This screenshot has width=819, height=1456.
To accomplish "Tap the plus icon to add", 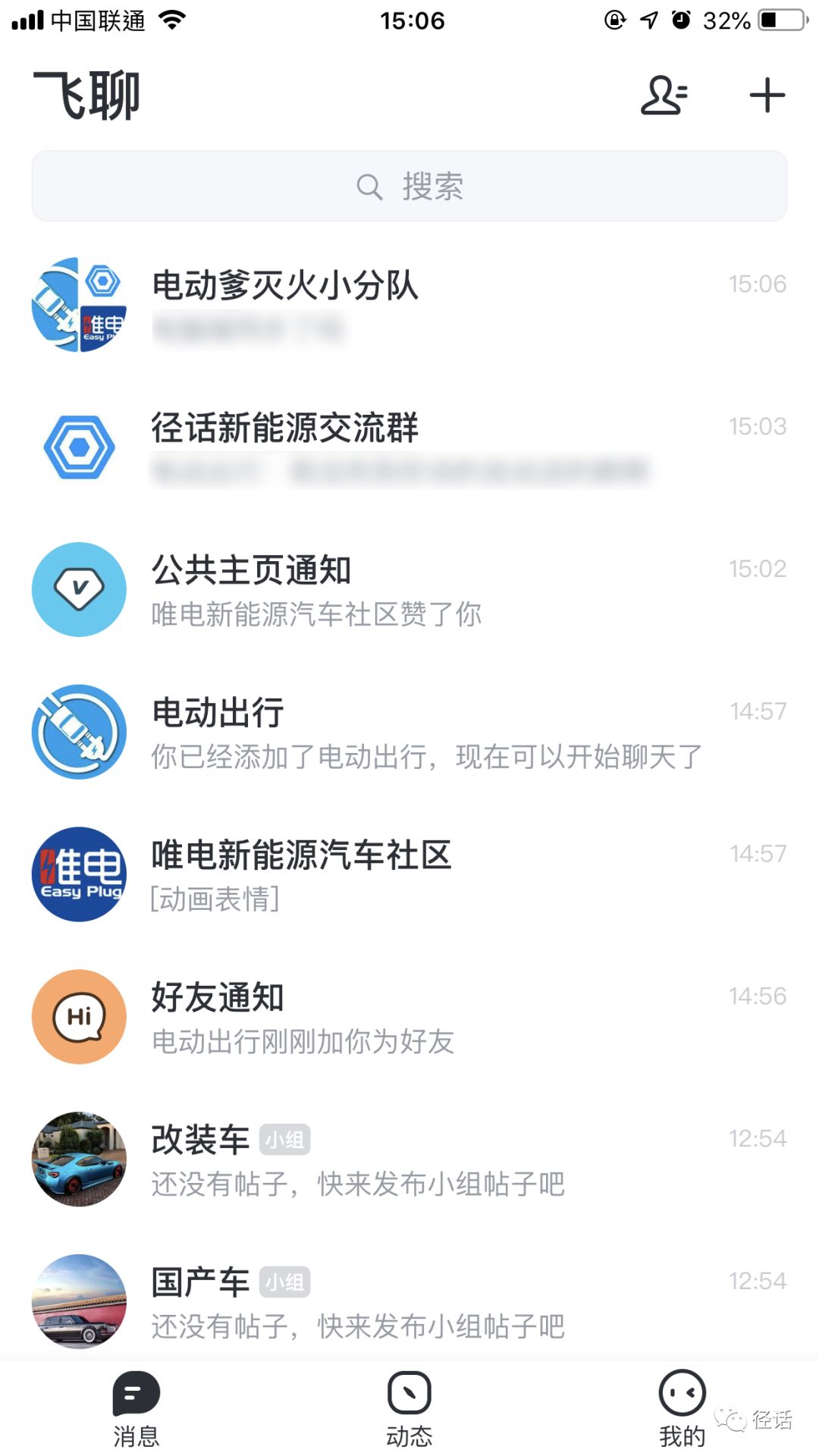I will tap(767, 96).
